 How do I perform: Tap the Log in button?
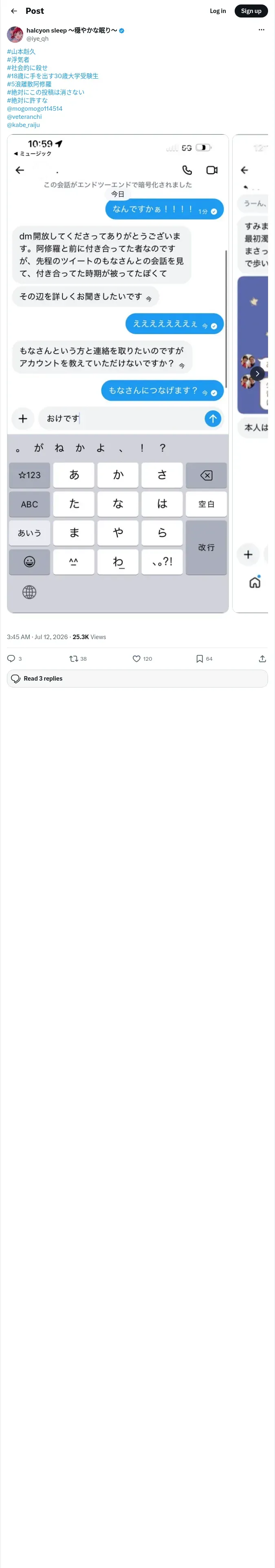click(x=218, y=11)
